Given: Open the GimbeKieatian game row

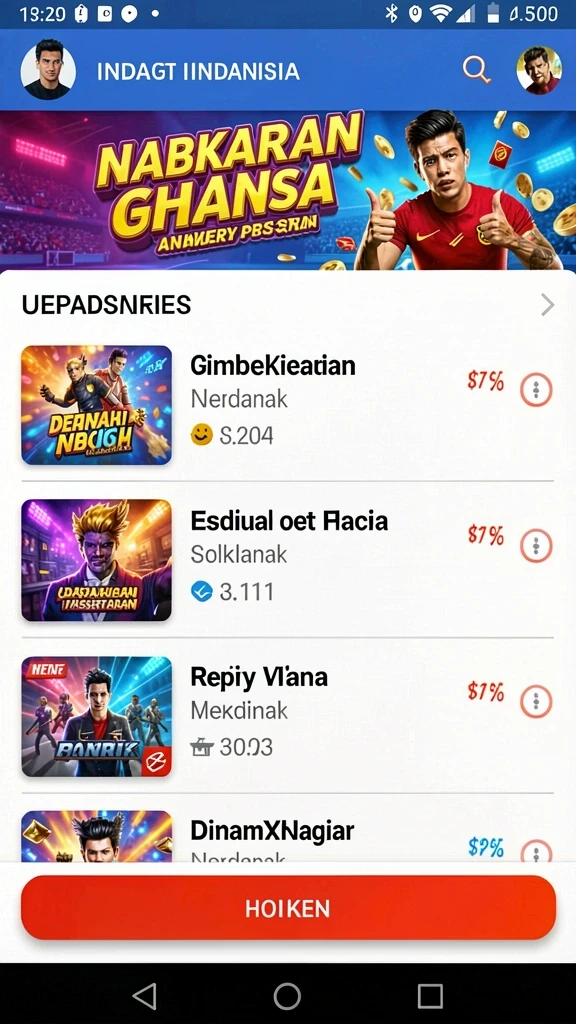Looking at the screenshot, I should (288, 405).
